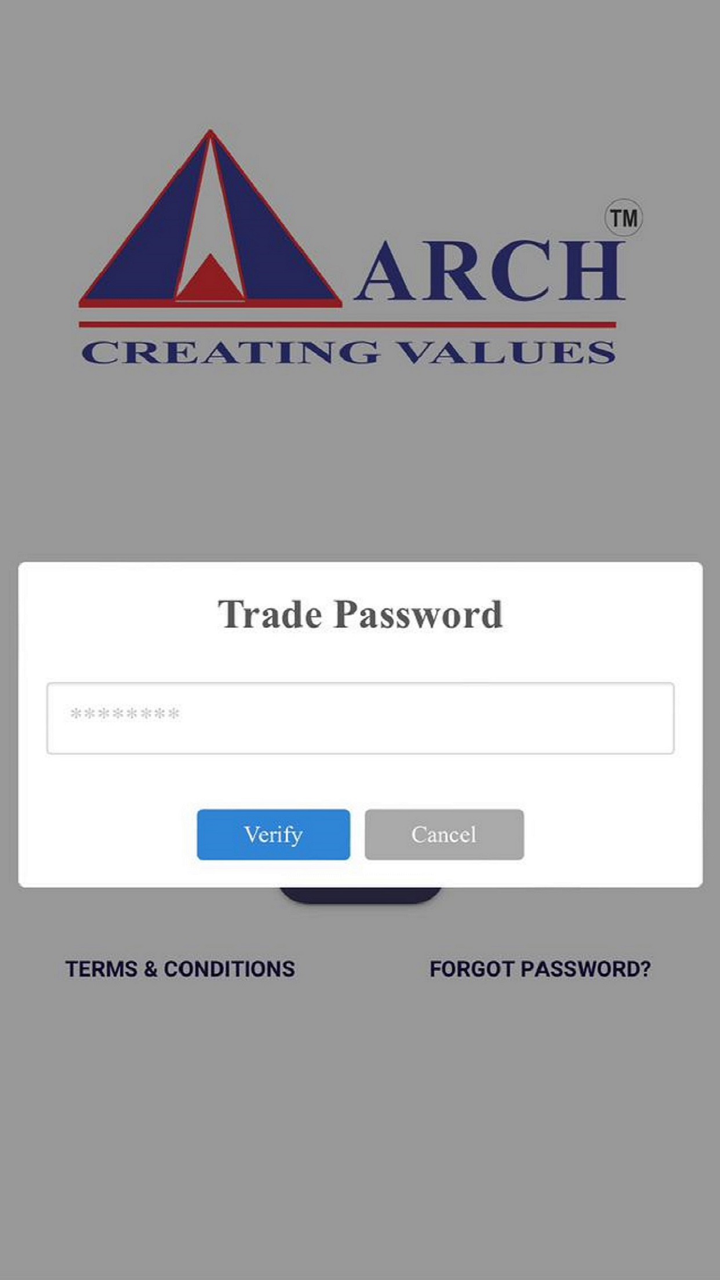Click the blue Verify button label text
720x1280 pixels.
pos(273,834)
